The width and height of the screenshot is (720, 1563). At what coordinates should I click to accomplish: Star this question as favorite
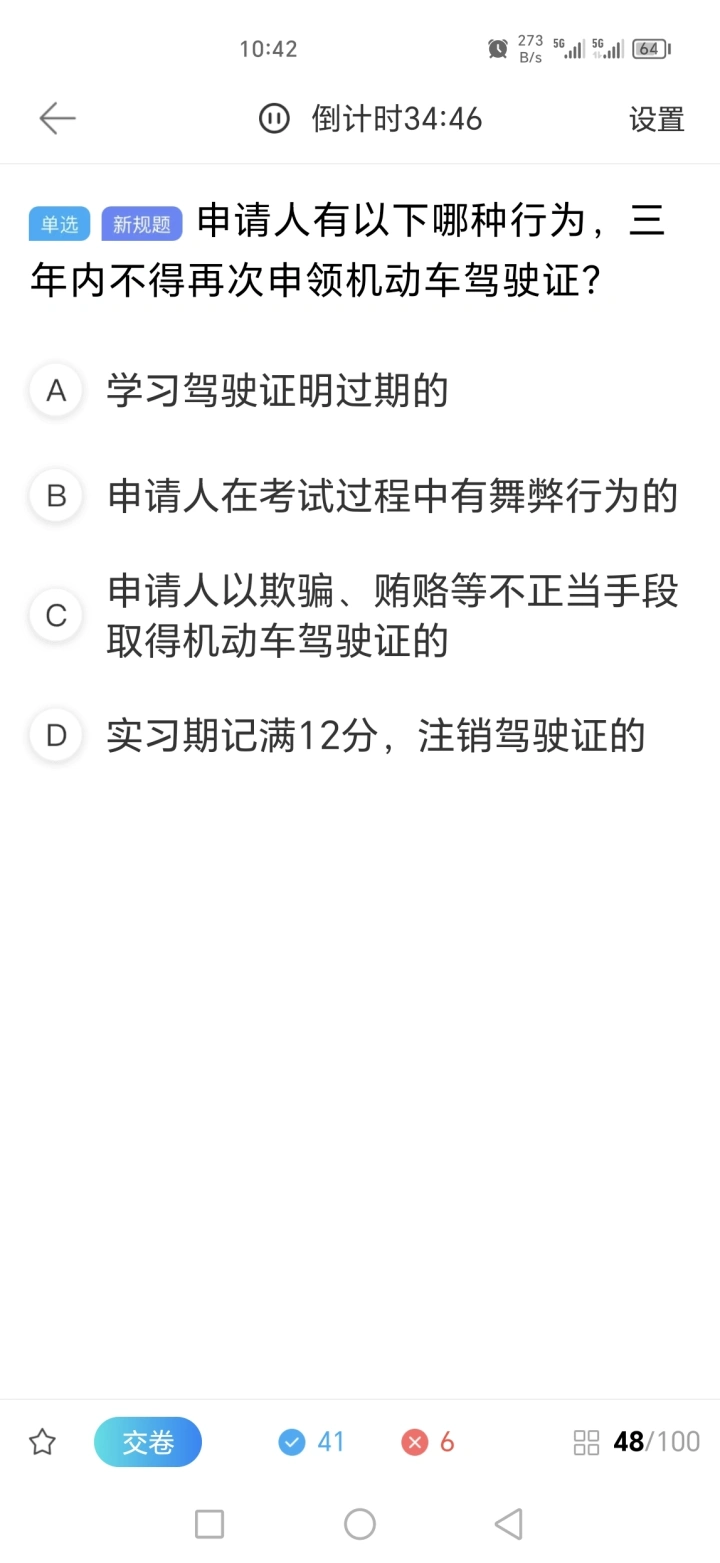[x=42, y=1442]
